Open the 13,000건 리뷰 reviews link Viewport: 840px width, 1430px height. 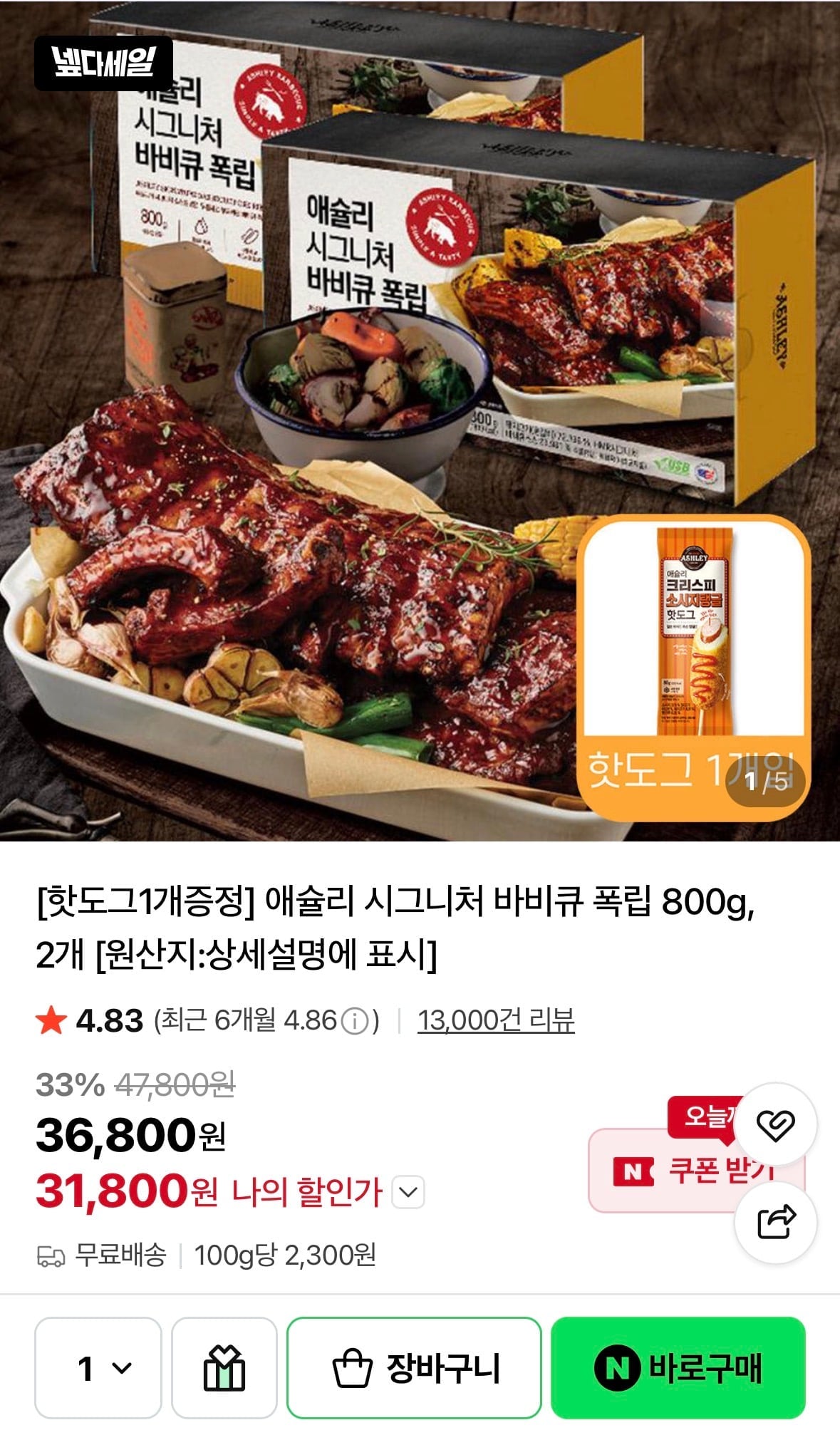point(495,1020)
